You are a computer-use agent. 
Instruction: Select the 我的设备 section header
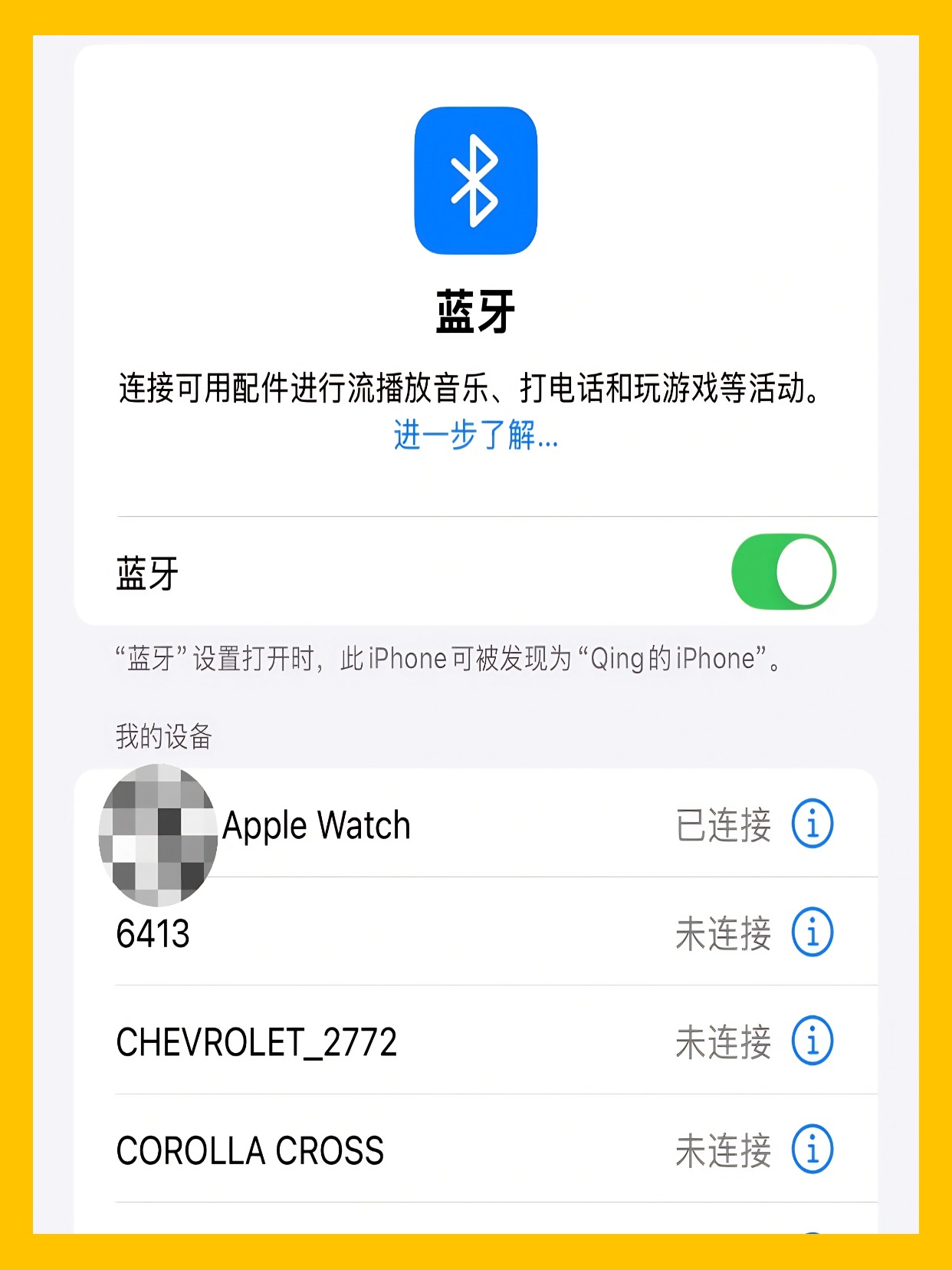162,738
